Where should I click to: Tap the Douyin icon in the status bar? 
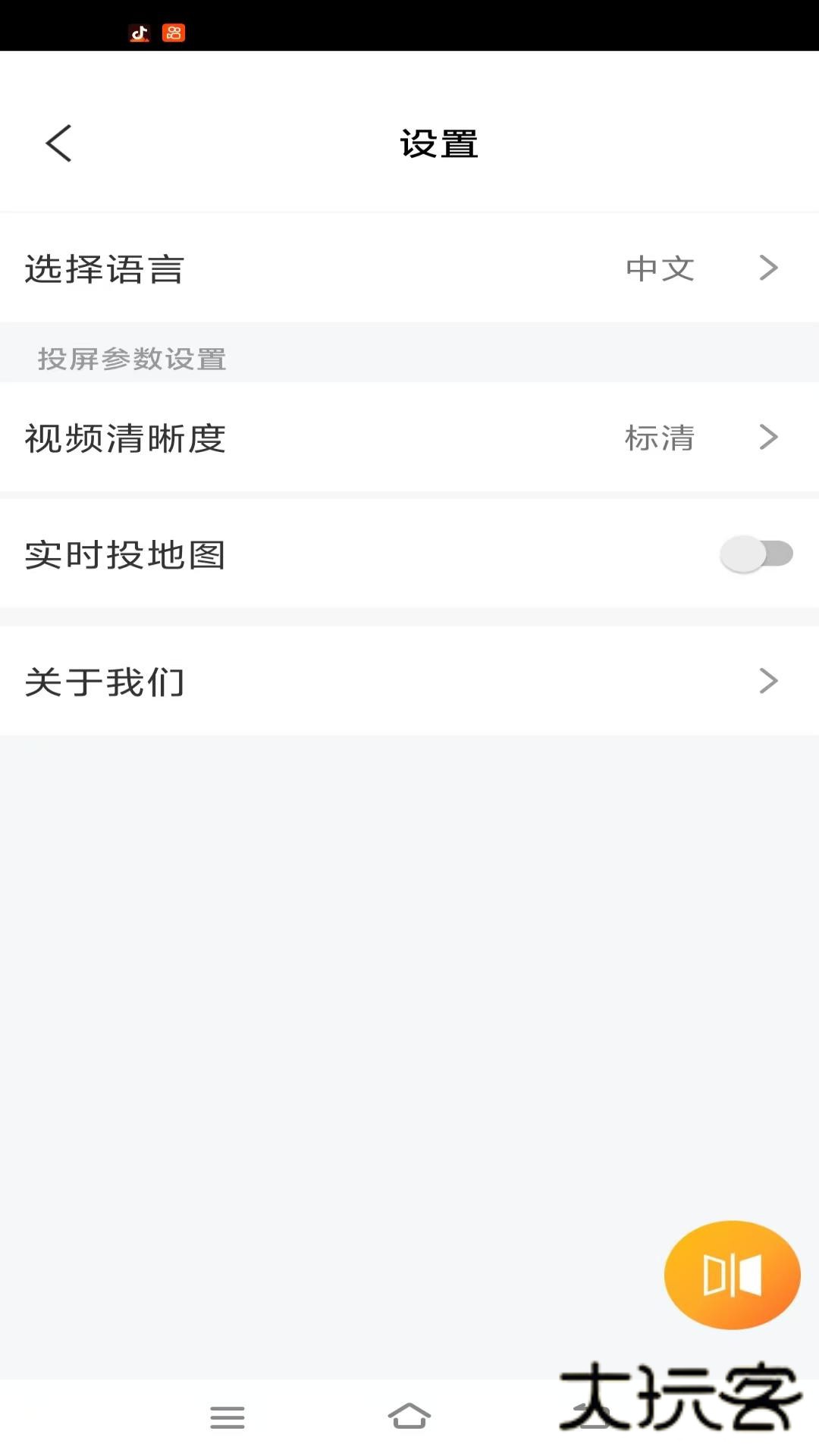point(140,33)
